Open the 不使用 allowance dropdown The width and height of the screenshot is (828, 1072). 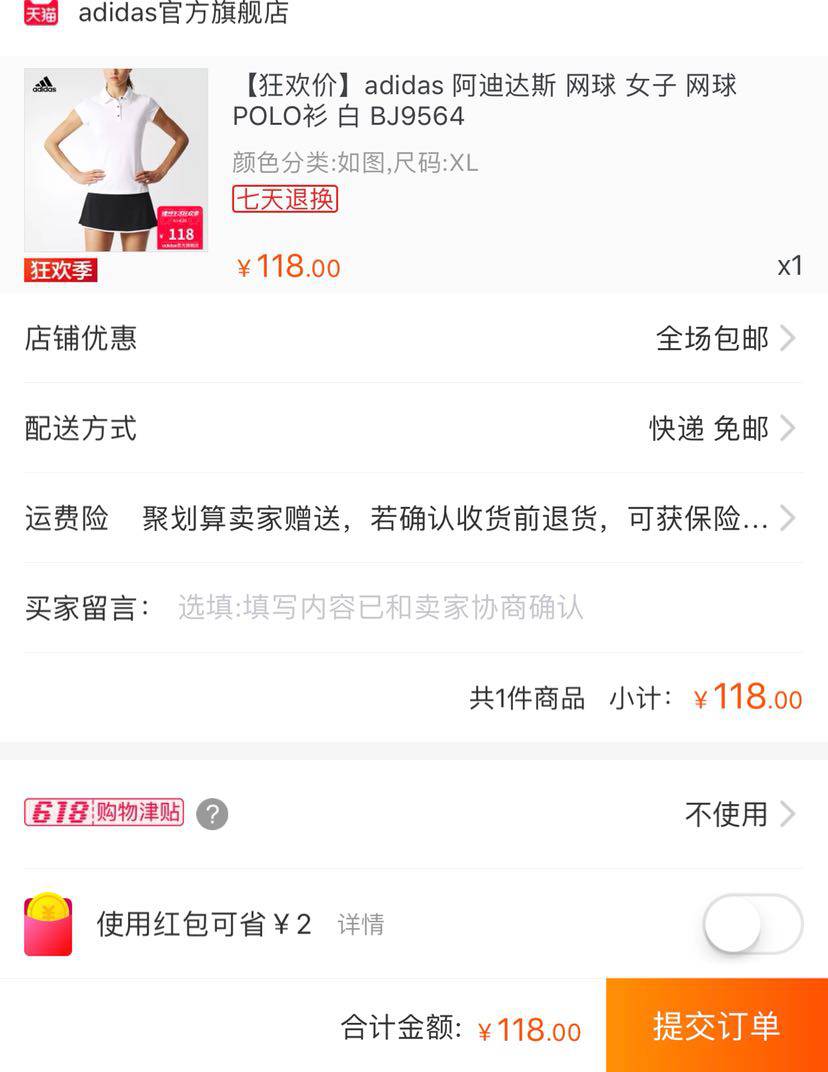point(725,814)
